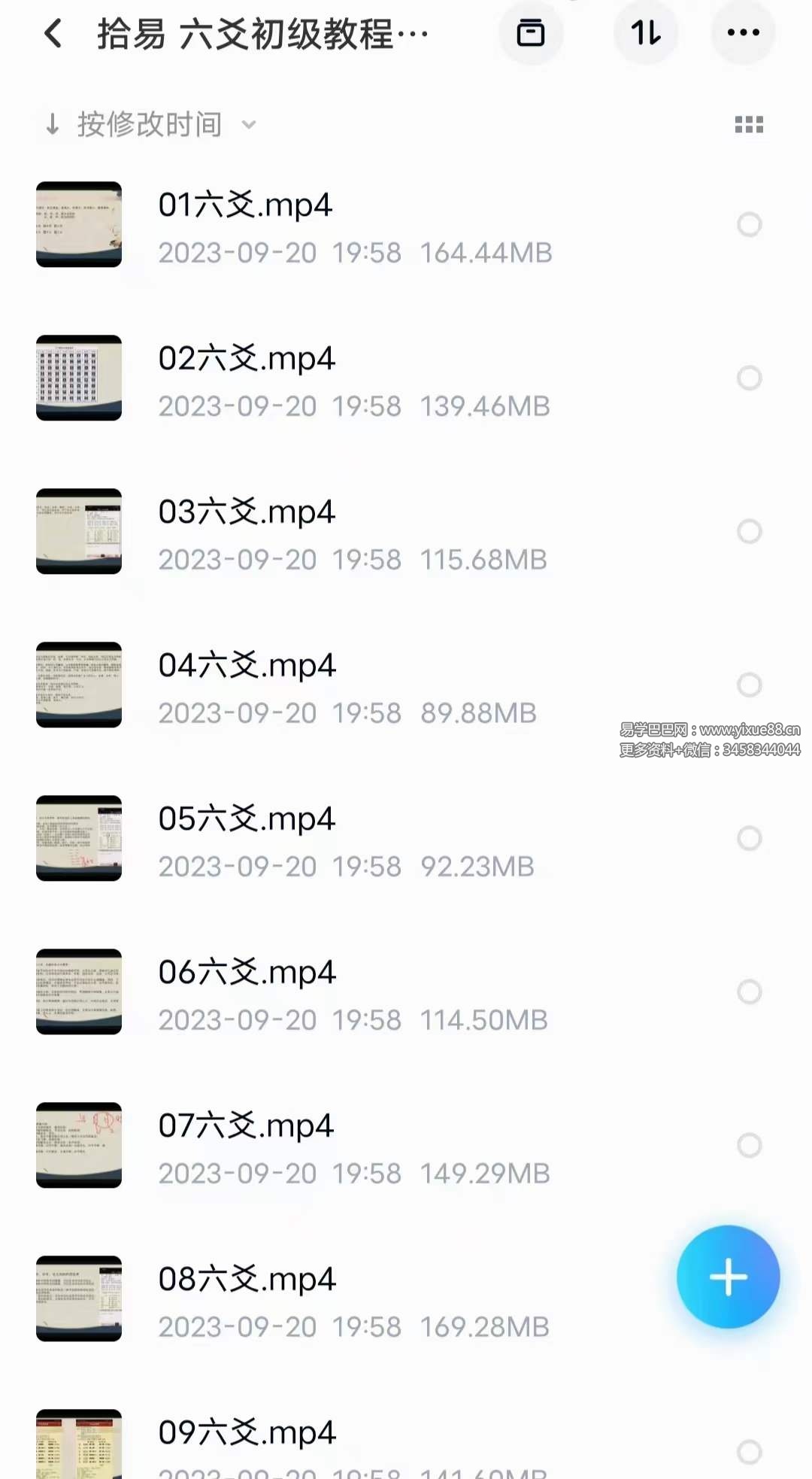The width and height of the screenshot is (812, 1479).
Task: Select the circle next to 01六爻.mp4
Action: (750, 224)
